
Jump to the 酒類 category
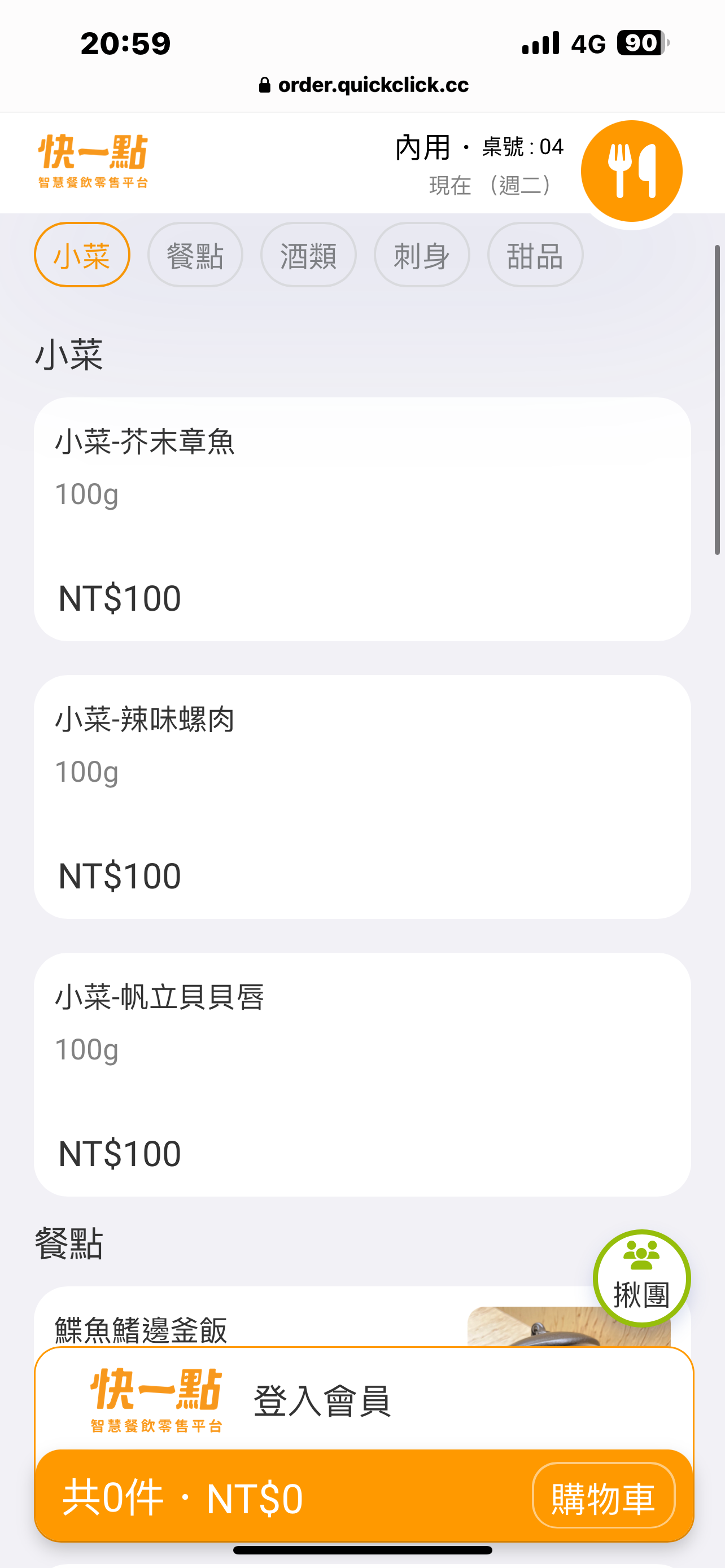[x=308, y=255]
